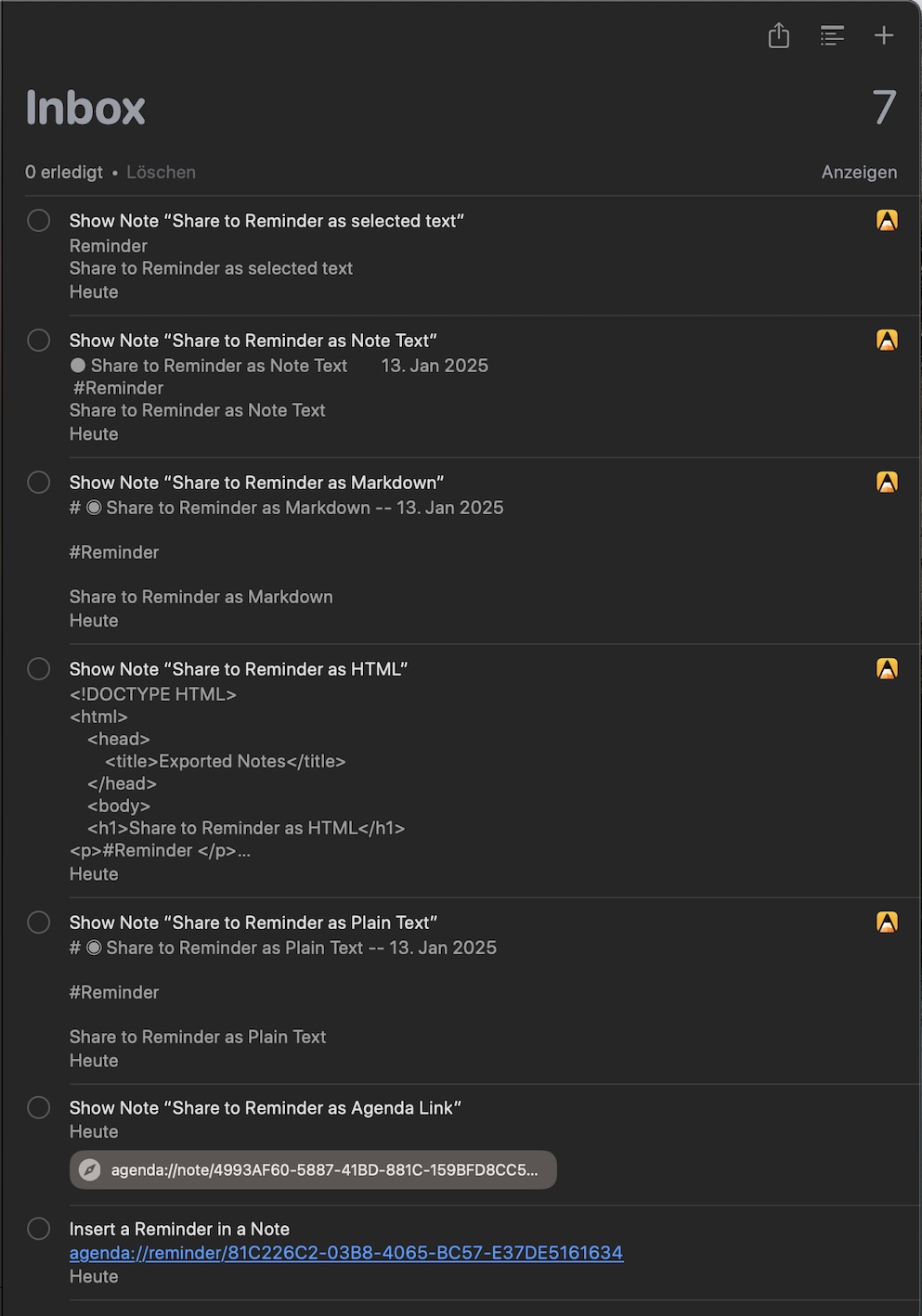Mark "Insert a Reminder in a Note" complete
922x1316 pixels.
click(x=39, y=1229)
